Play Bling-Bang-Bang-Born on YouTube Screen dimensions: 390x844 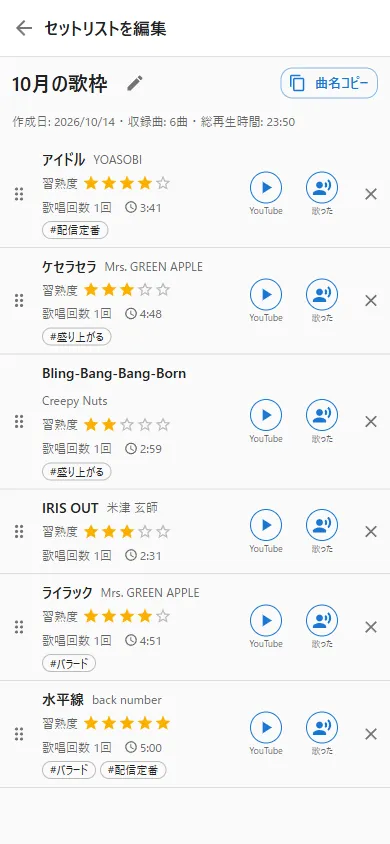(266, 416)
